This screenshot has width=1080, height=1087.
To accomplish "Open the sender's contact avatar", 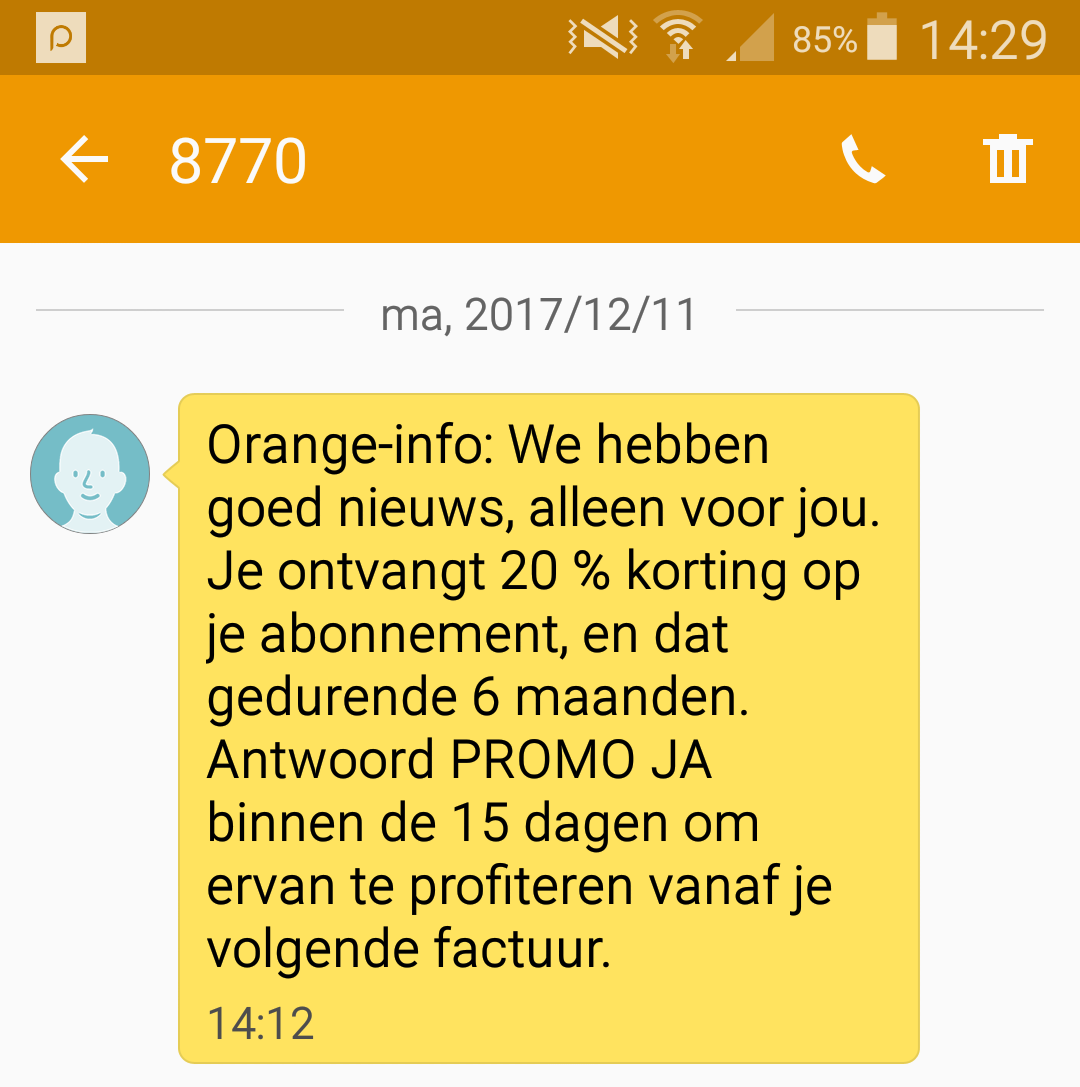I will pos(90,473).
